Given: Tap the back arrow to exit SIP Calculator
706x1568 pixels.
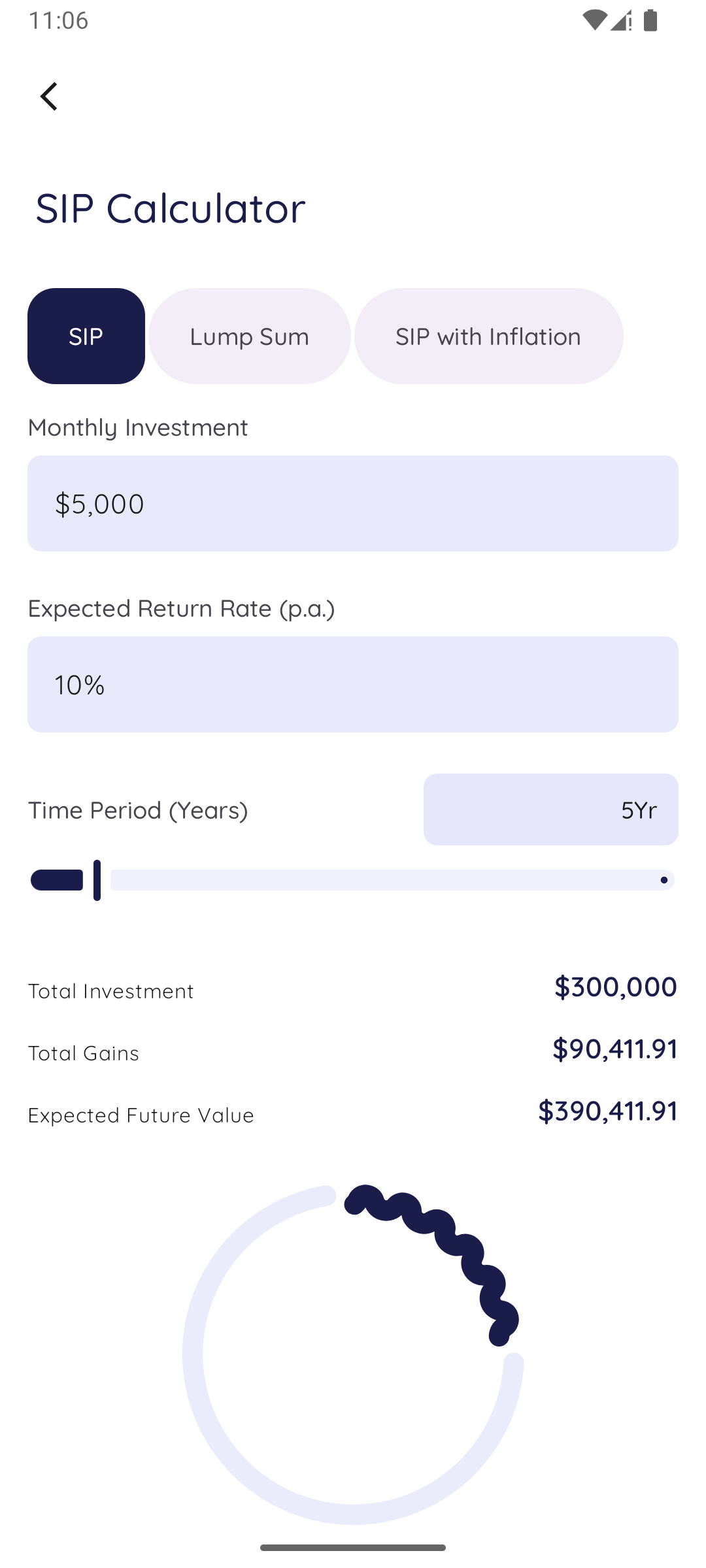Looking at the screenshot, I should 49,96.
